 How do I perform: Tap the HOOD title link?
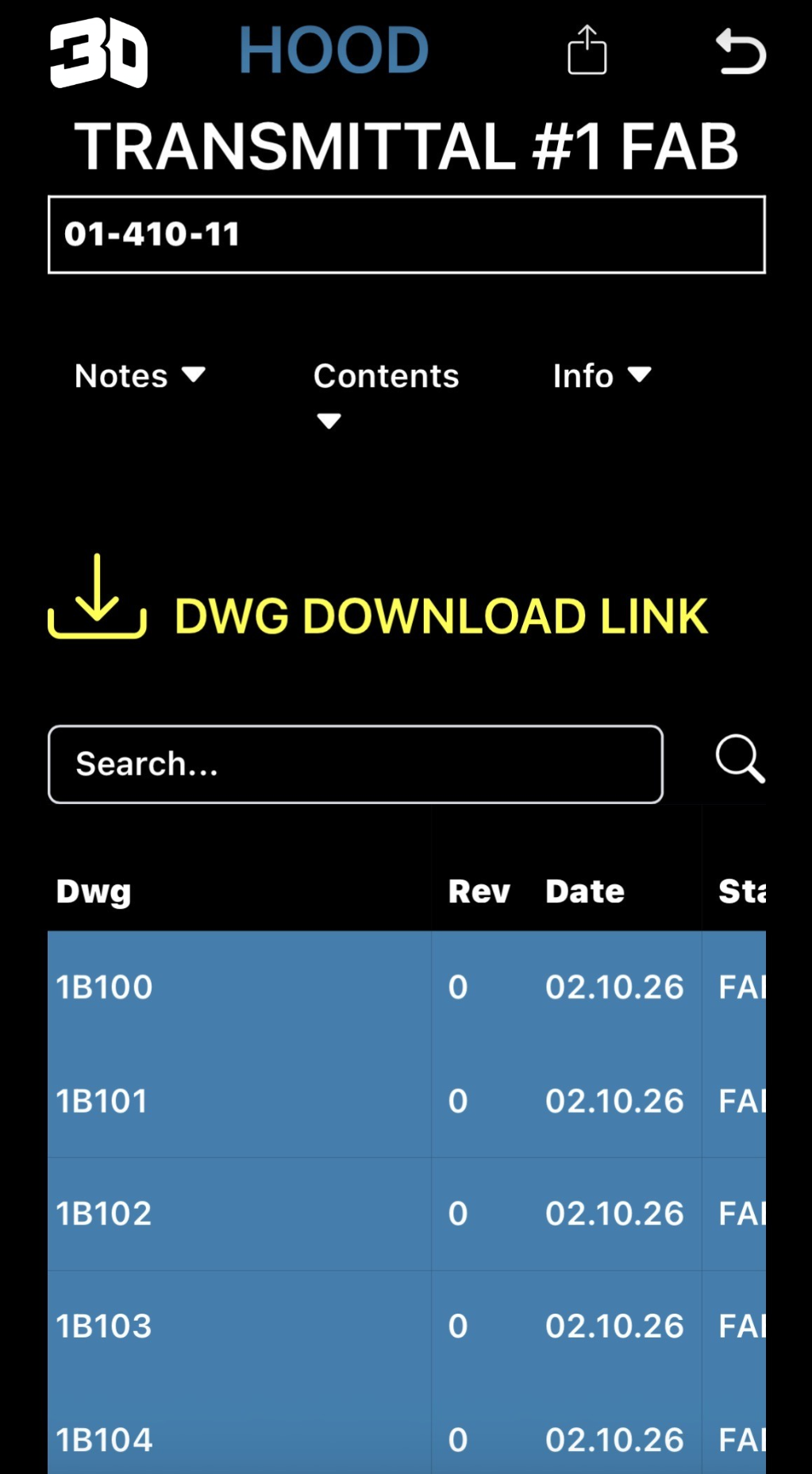point(334,50)
